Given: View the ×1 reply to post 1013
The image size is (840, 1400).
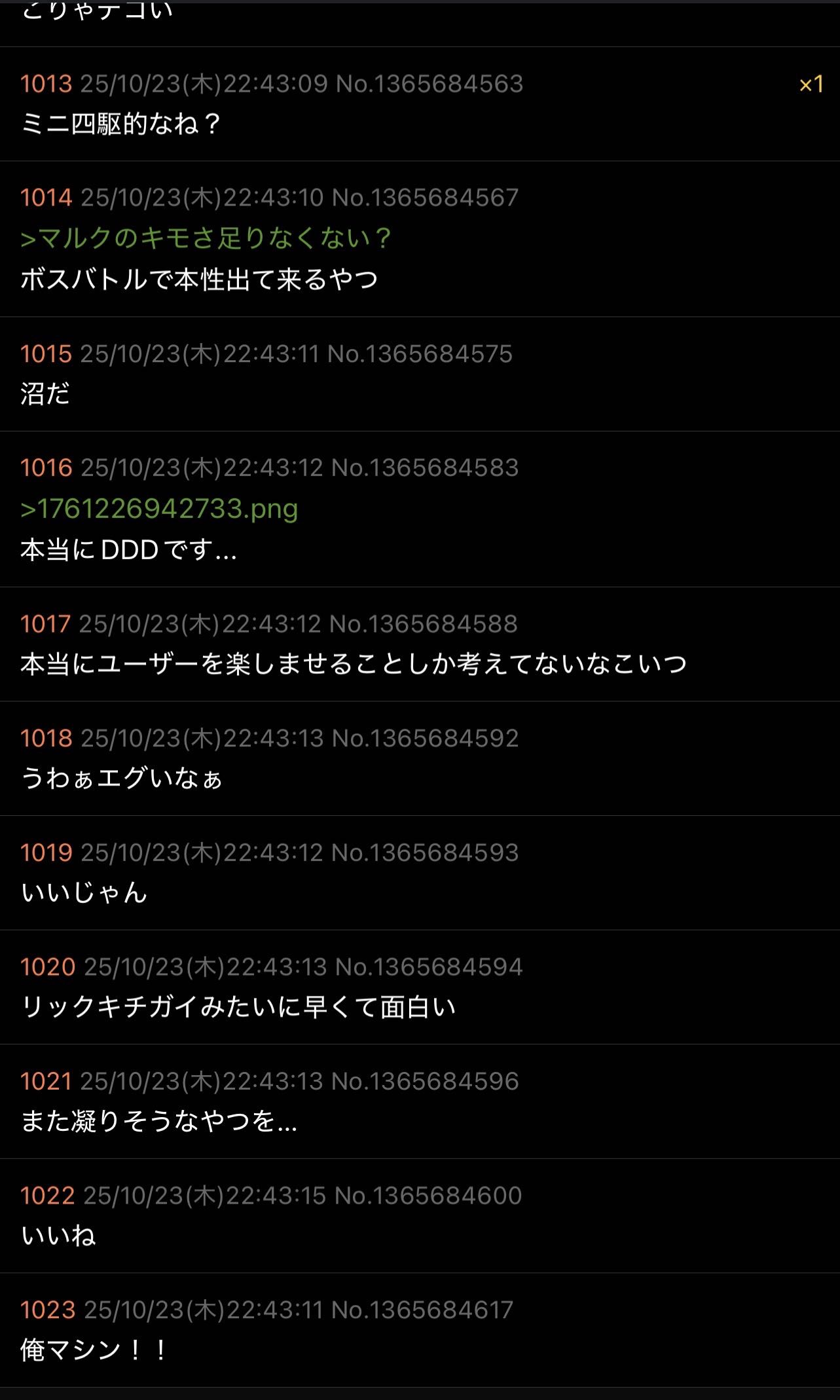Looking at the screenshot, I should click(x=811, y=84).
